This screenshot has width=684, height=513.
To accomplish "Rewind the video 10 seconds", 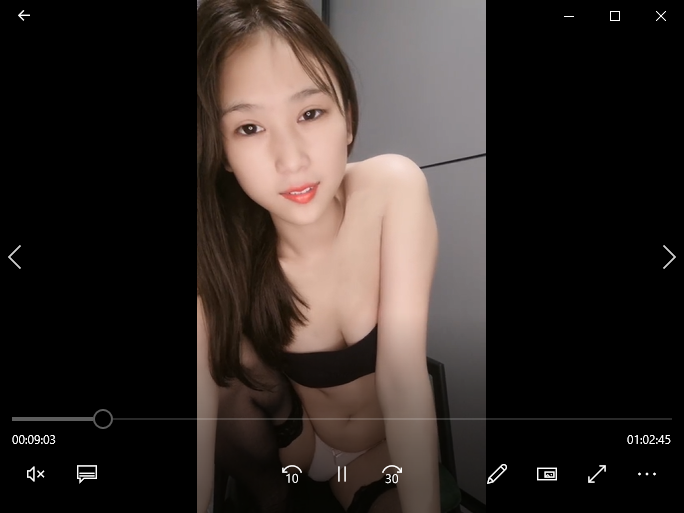I will point(292,474).
